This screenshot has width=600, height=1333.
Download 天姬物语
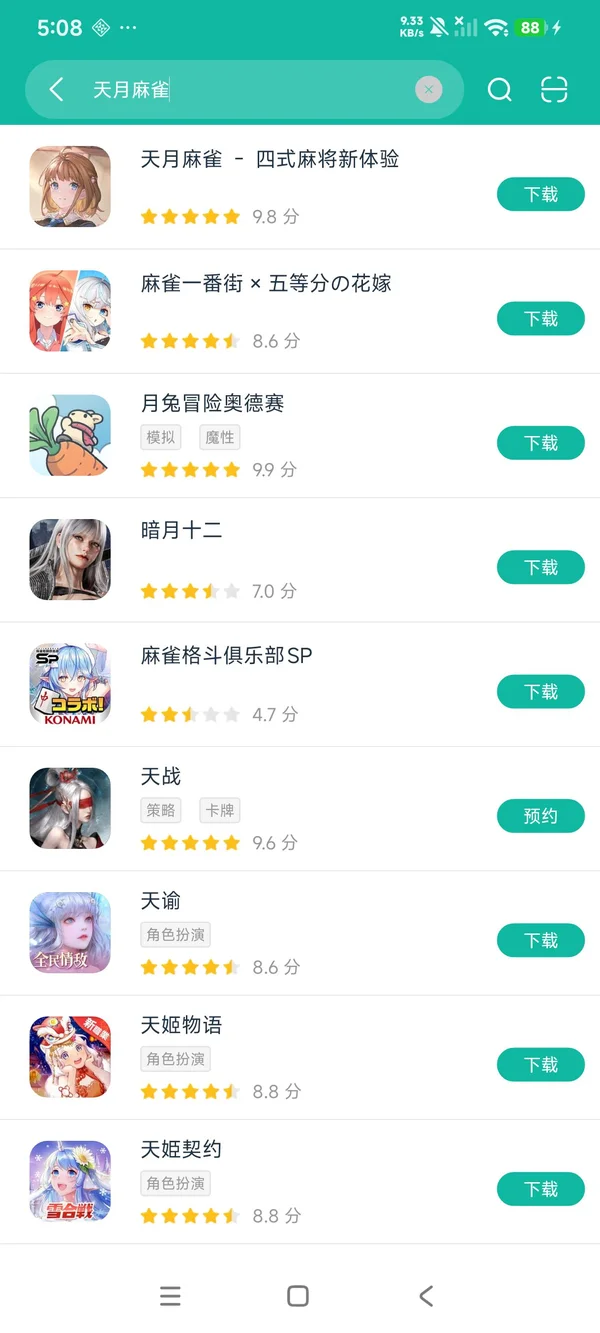[x=540, y=1065]
